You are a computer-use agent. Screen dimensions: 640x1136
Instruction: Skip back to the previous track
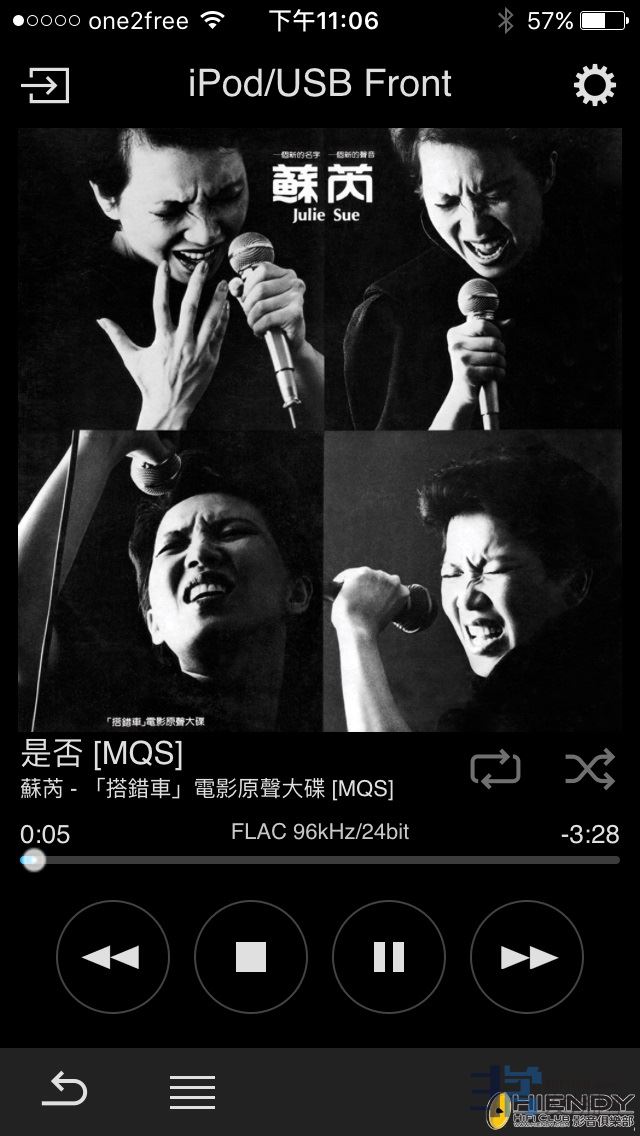[112, 957]
